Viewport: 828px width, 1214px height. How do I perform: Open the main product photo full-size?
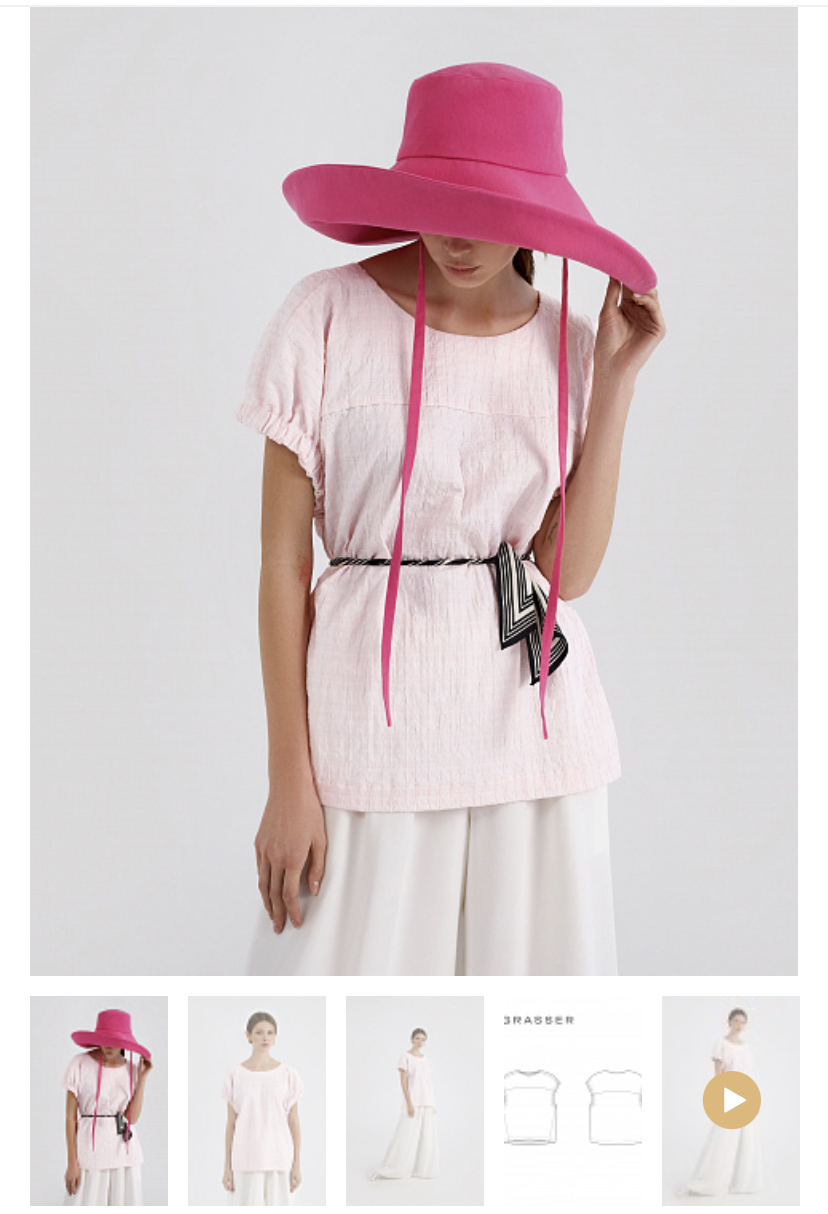point(414,490)
